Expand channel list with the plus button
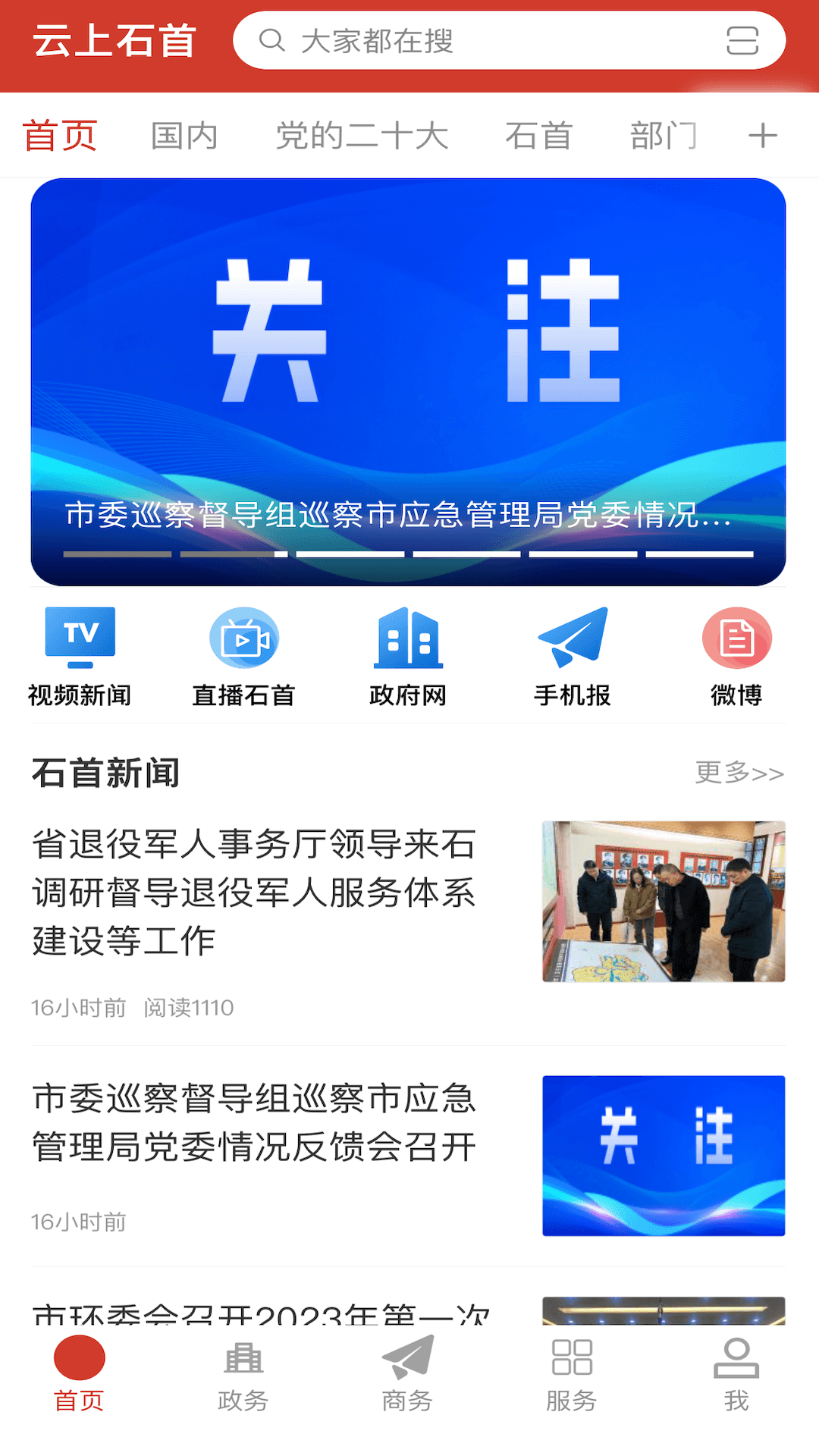 pos(763,134)
